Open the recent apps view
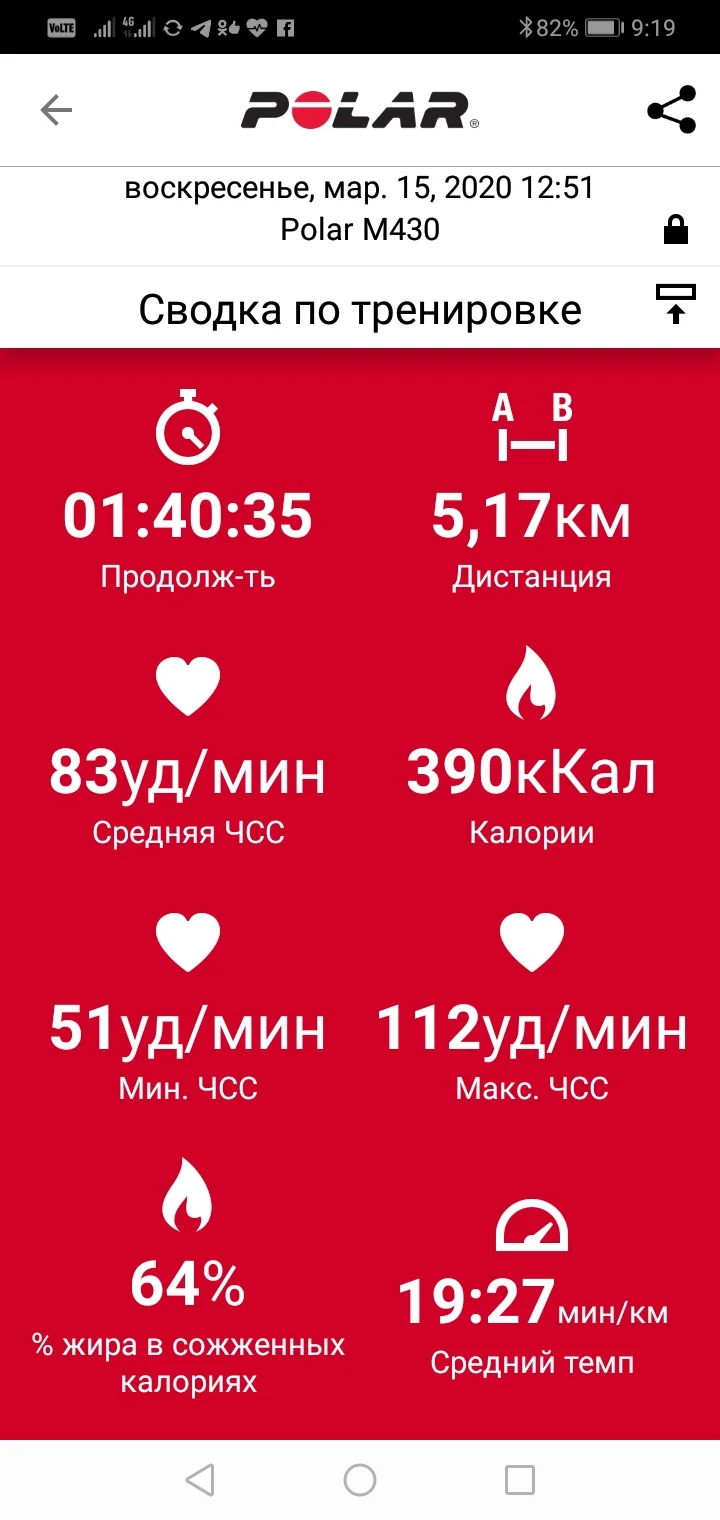 click(520, 1479)
